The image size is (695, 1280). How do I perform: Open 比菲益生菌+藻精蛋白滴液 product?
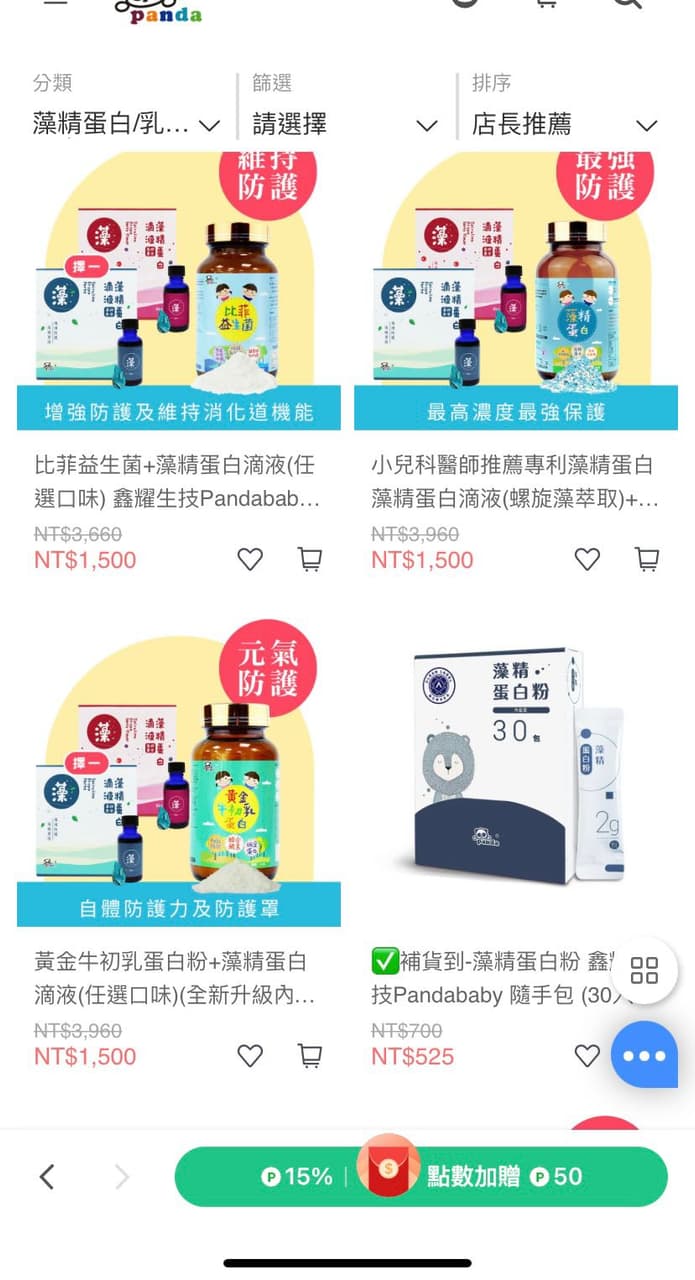point(178,291)
